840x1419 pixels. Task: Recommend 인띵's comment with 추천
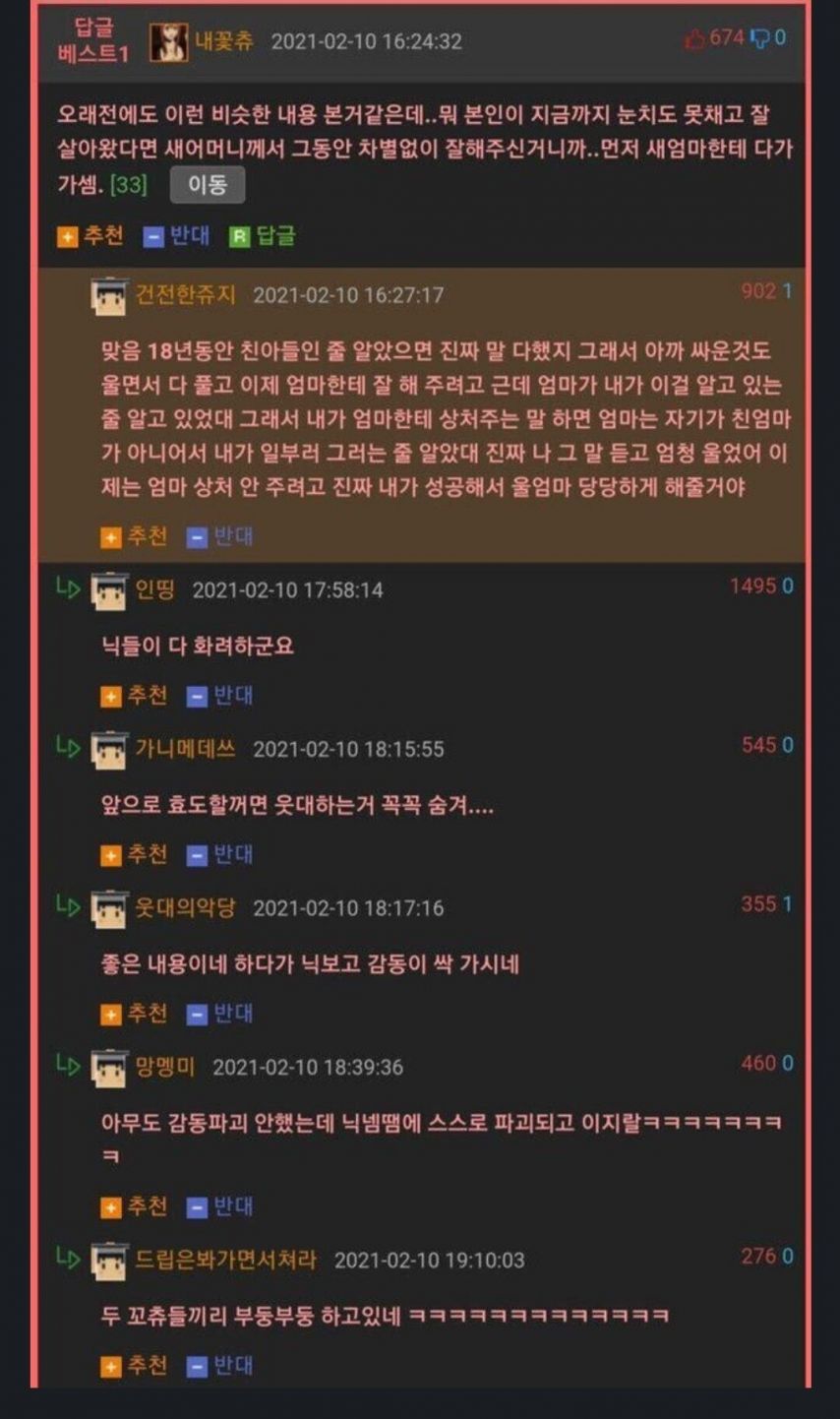[x=134, y=696]
